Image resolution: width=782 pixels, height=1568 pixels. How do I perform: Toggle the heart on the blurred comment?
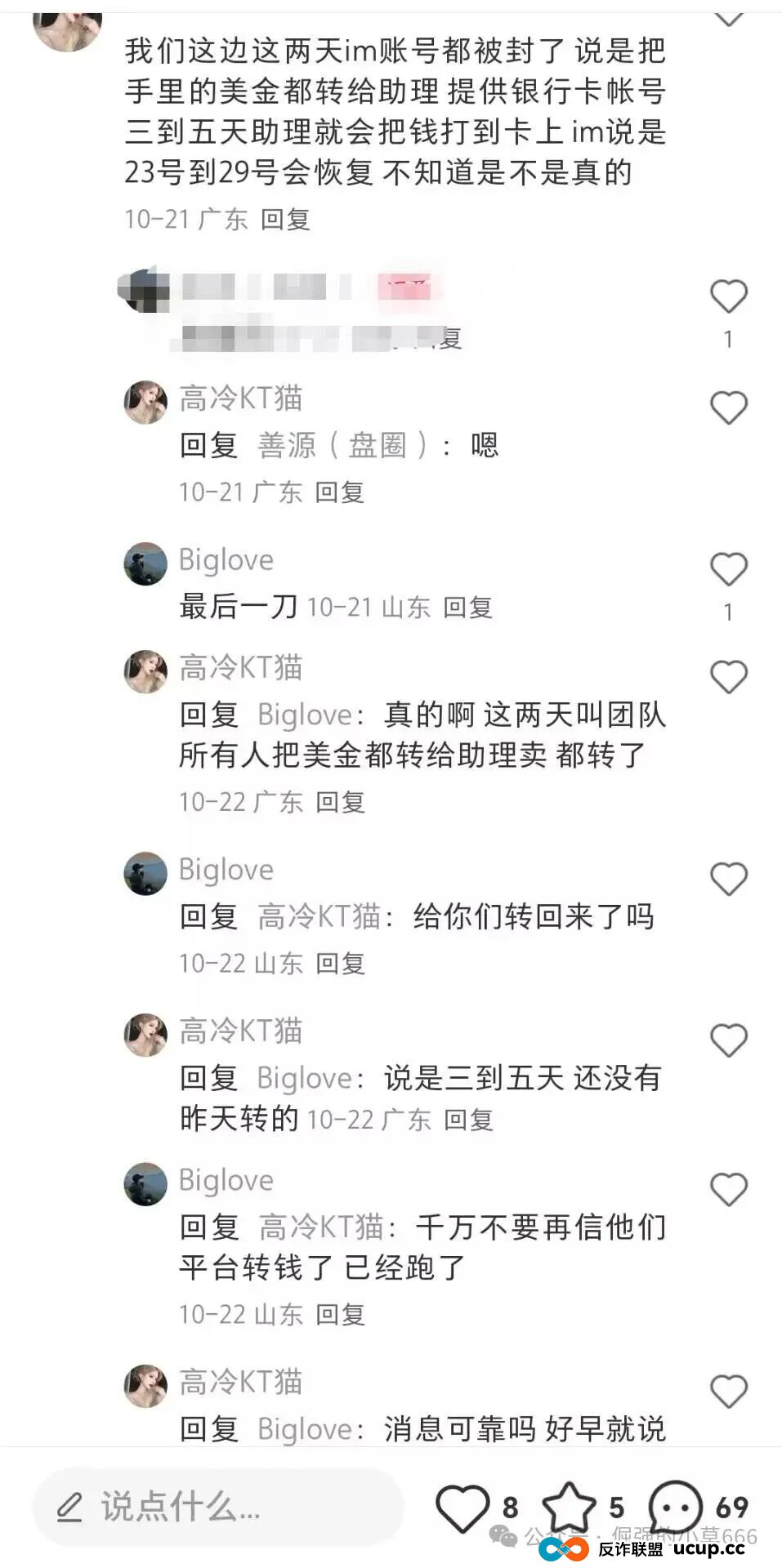[x=727, y=296]
